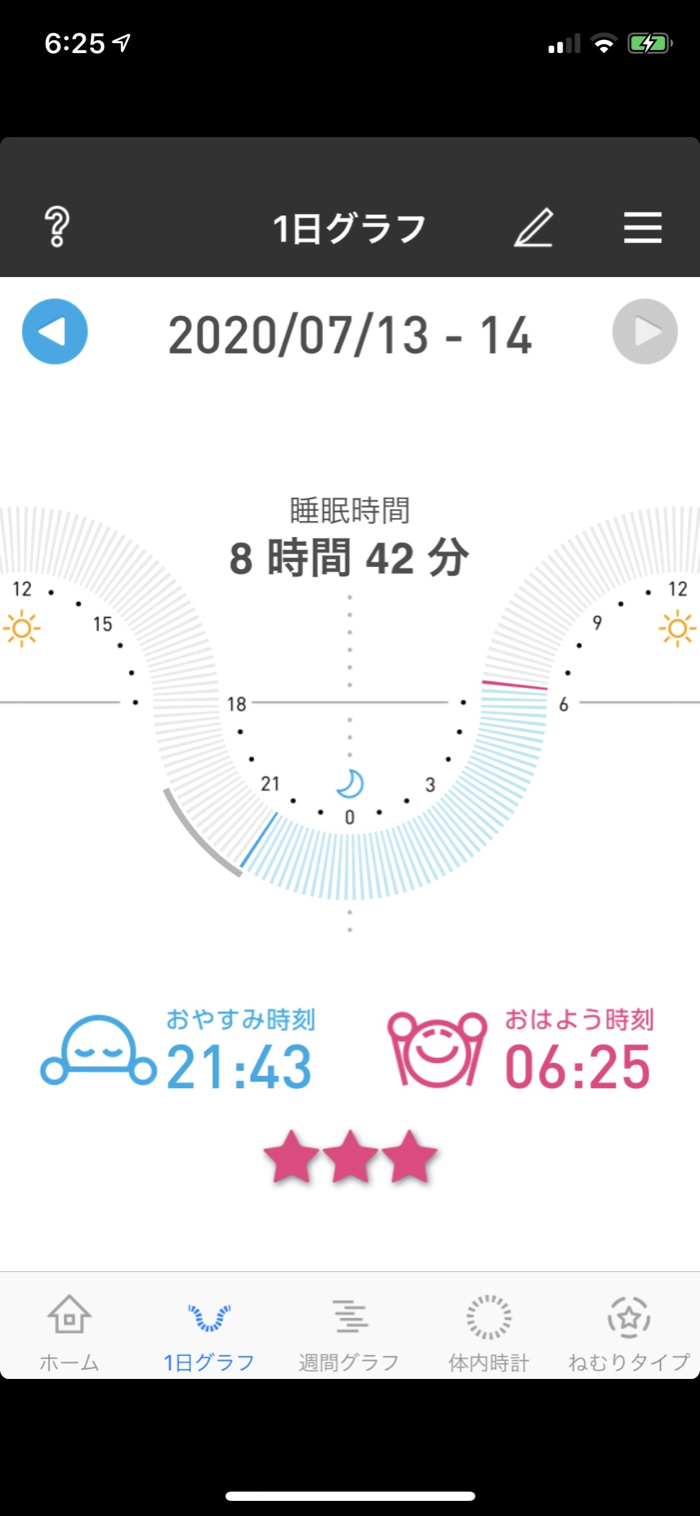Viewport: 700px width, 1516px height.
Task: Switch to the ねむりタイプ tab
Action: pyautogui.click(x=629, y=1332)
